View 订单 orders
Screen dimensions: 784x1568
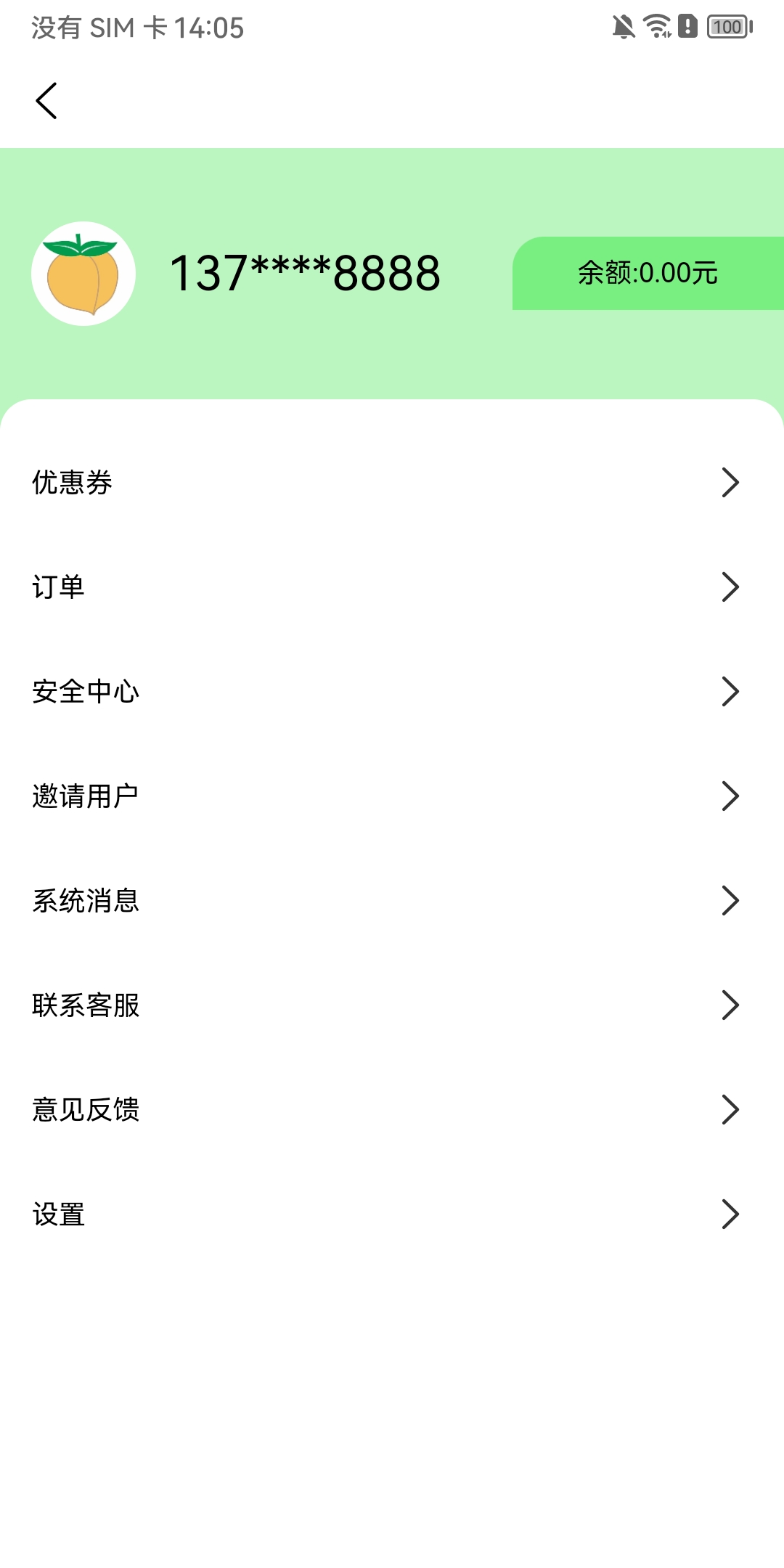click(x=392, y=587)
